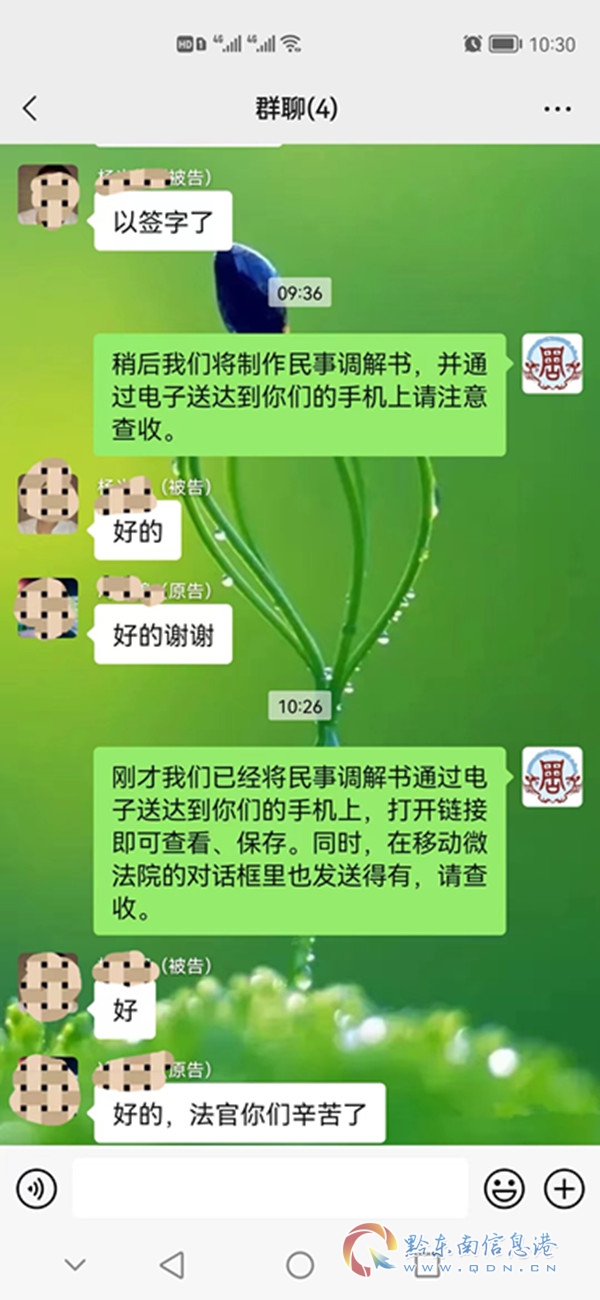Switch to voice message input
This screenshot has height=1300, width=600.
coord(37,1188)
